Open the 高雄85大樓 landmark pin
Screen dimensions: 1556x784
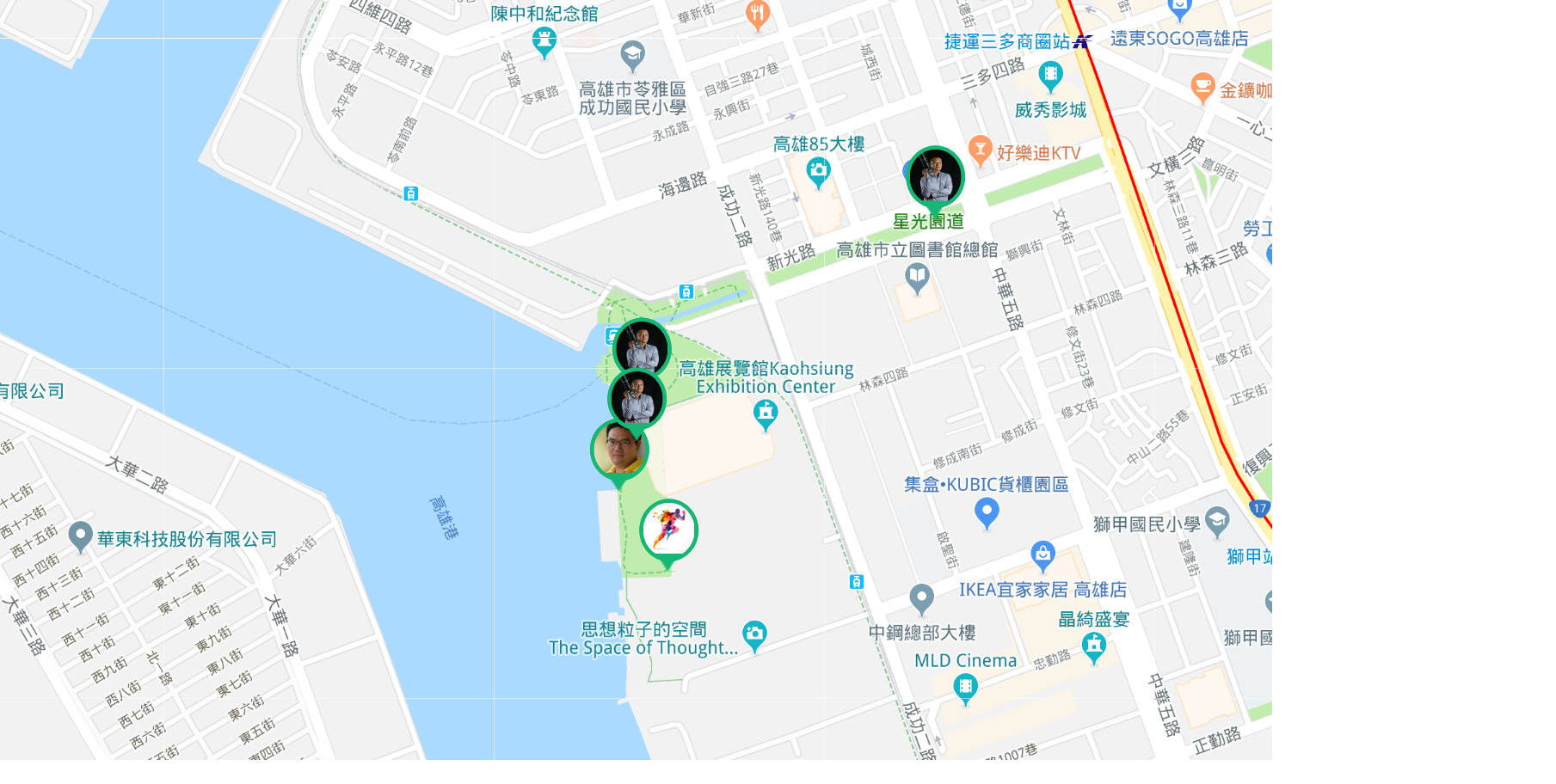coord(818,172)
